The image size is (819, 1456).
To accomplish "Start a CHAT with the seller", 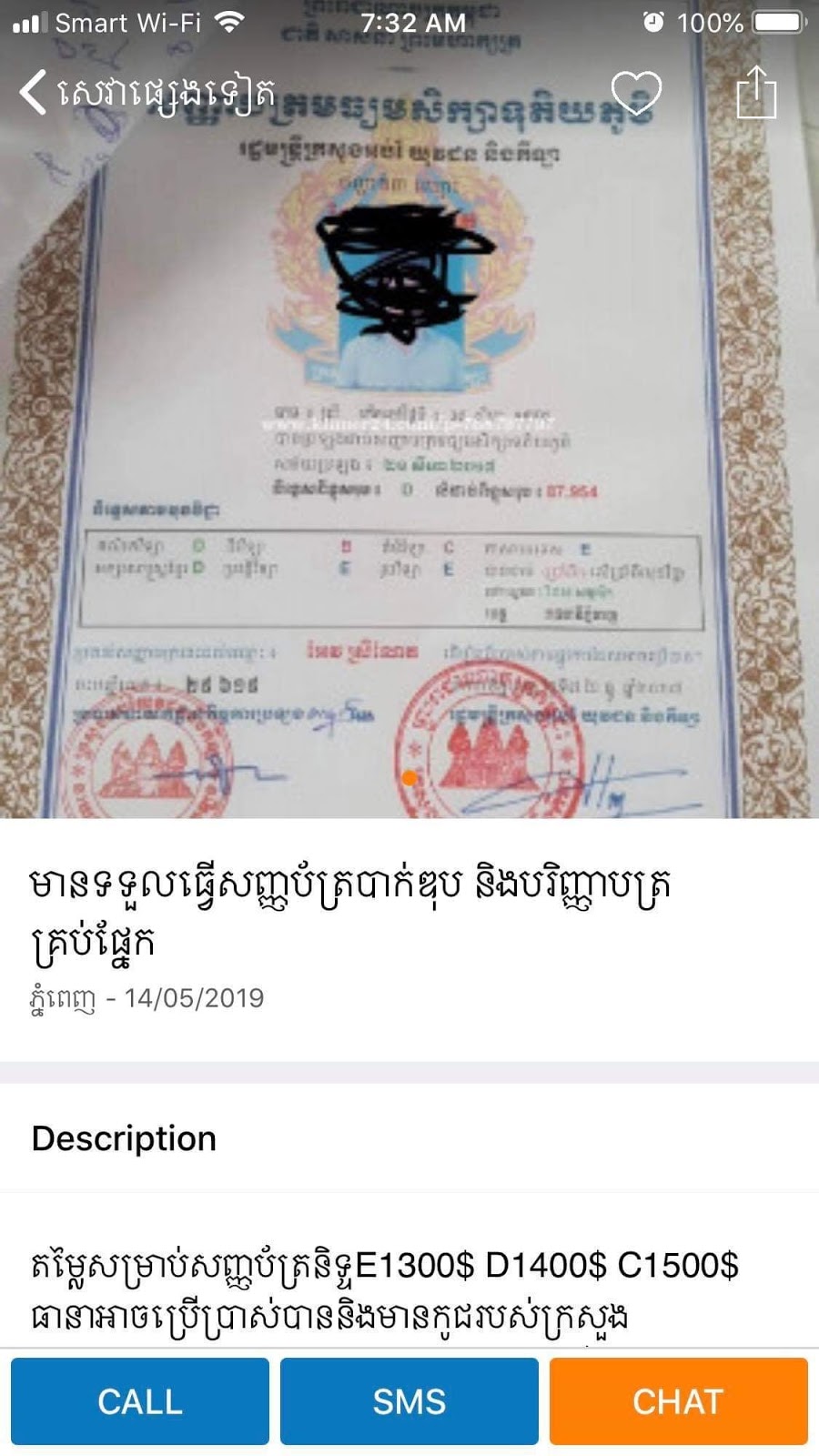I will coord(678,1401).
